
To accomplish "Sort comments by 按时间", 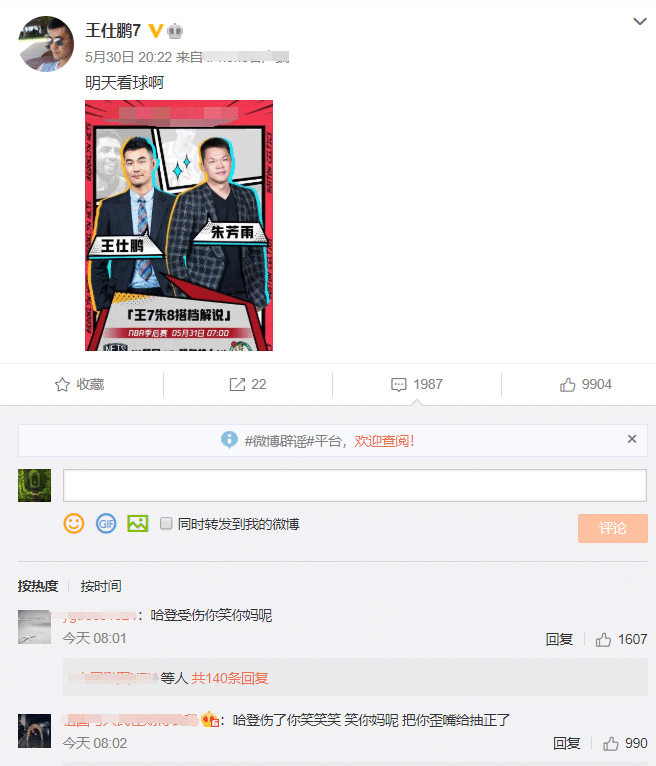I will (x=101, y=586).
